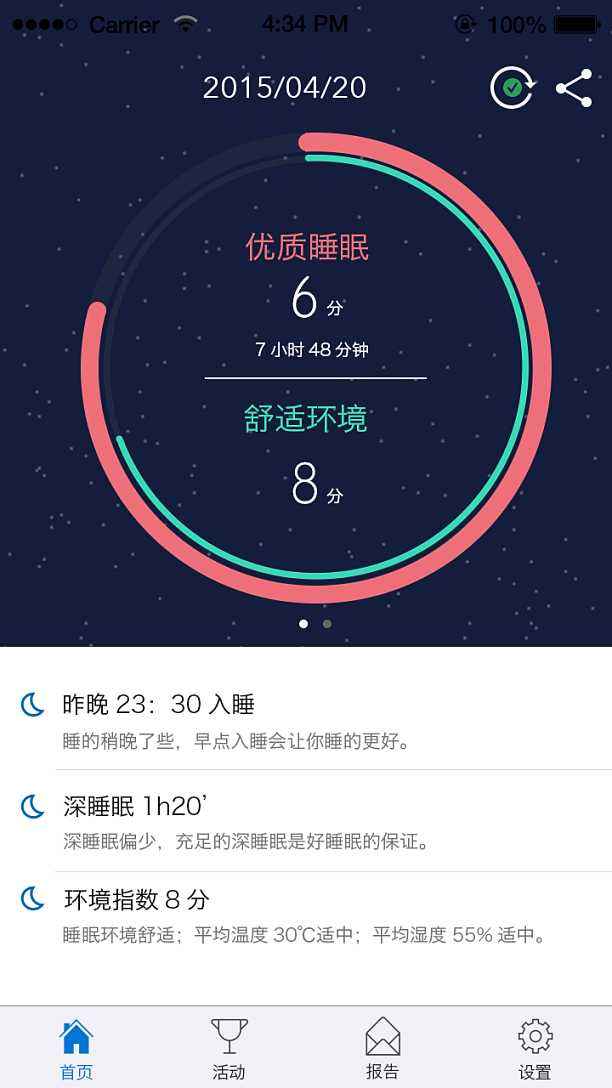
Task: Open the 环境指数 8 分 row
Action: coord(306,916)
